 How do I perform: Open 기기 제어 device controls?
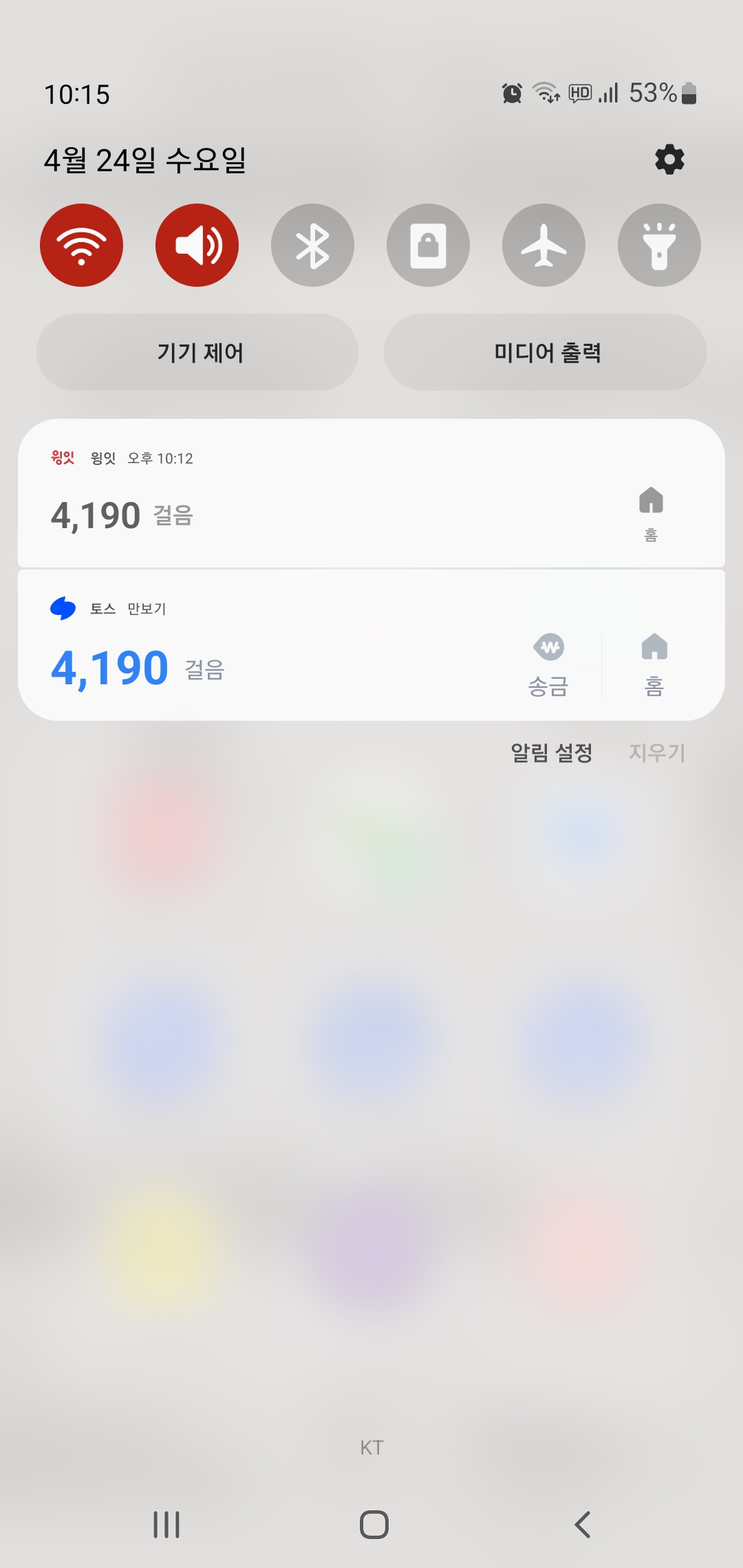[x=198, y=352]
